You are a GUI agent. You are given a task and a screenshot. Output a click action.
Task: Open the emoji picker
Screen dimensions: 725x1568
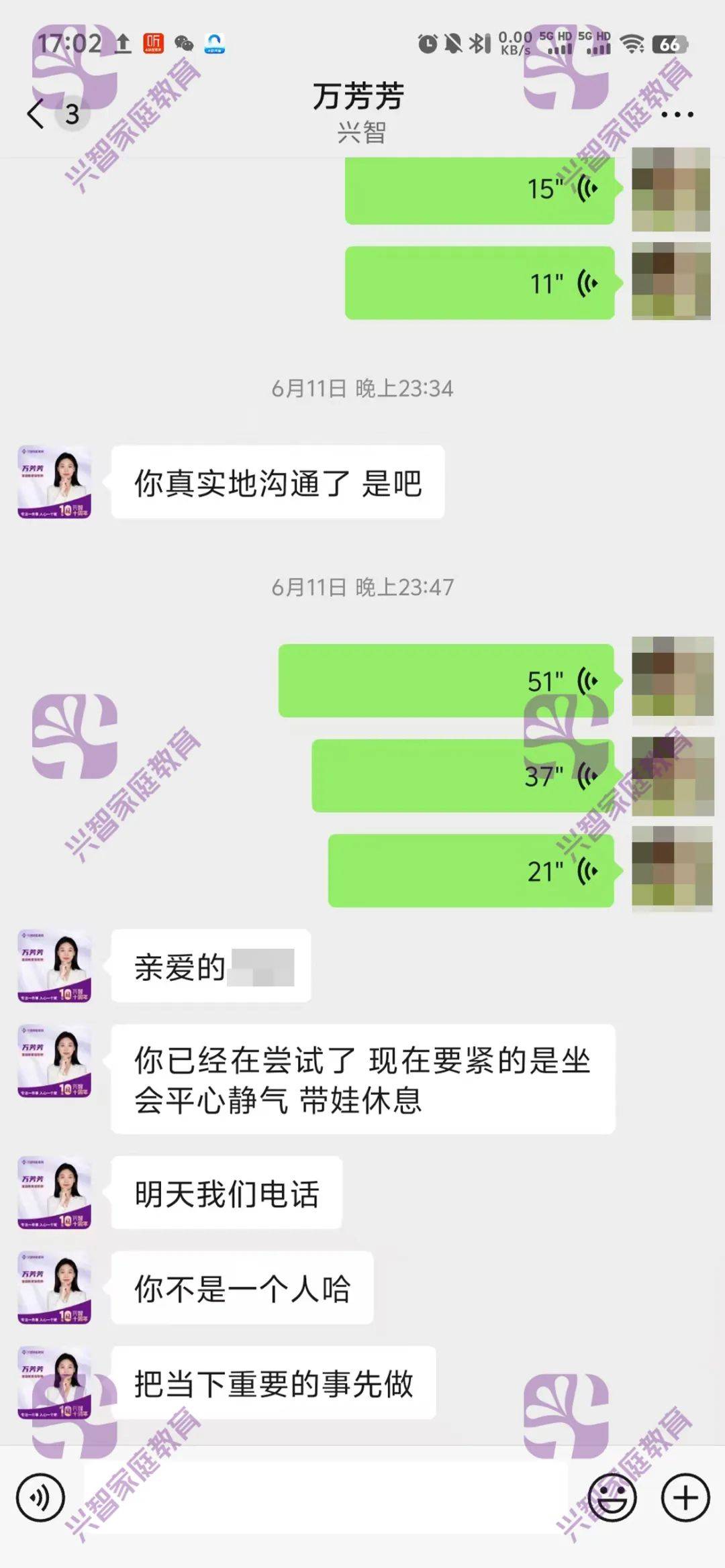point(612,1498)
